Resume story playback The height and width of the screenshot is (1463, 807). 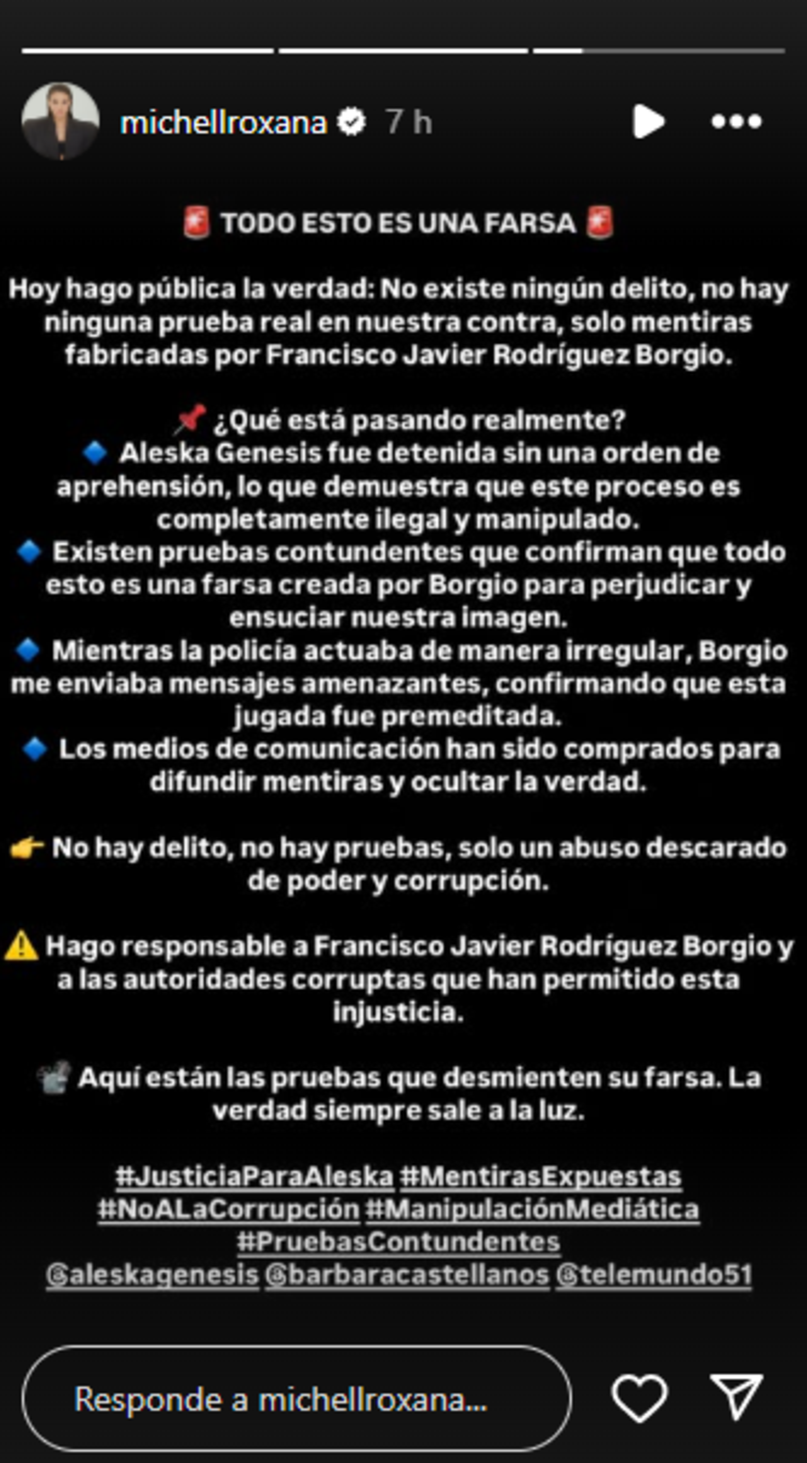click(648, 122)
